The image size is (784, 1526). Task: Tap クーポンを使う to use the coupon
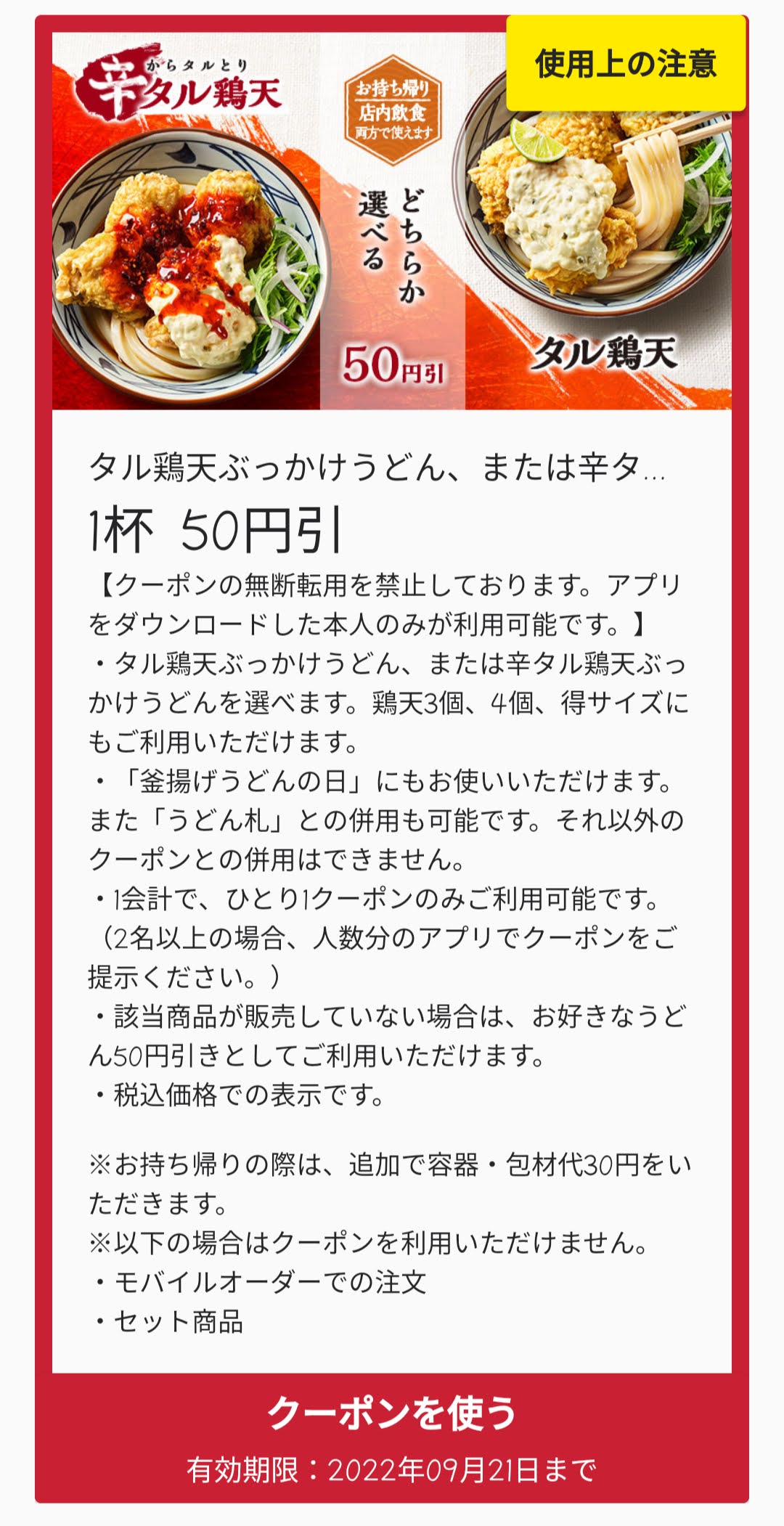[392, 1413]
